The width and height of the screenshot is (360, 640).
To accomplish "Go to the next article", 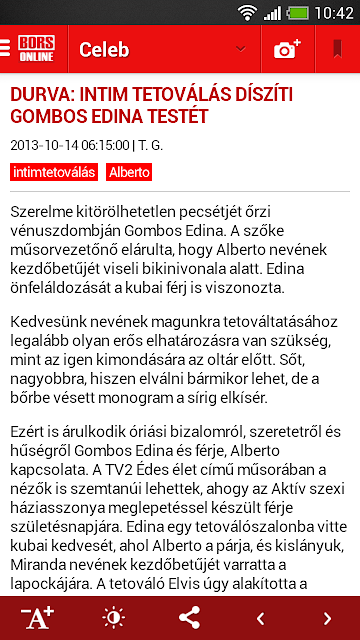I will 327,618.
